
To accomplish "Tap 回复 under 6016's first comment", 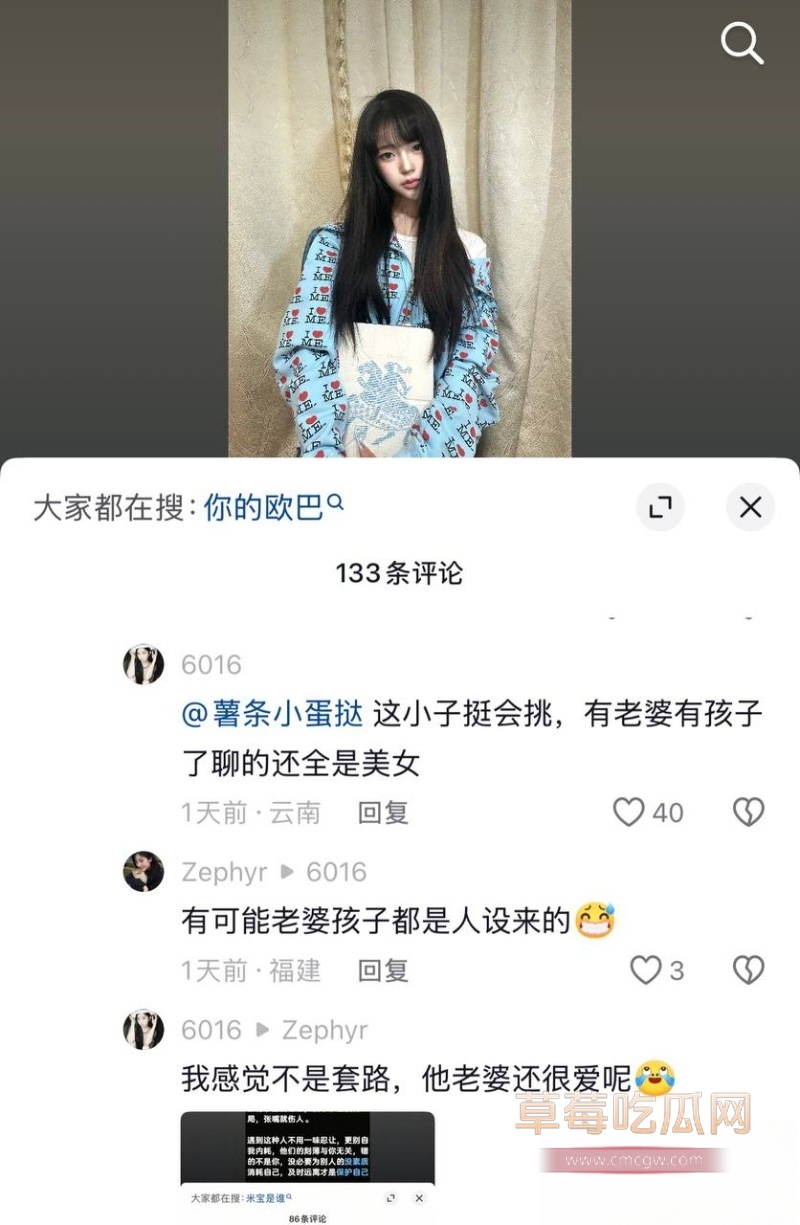I will click(x=383, y=813).
